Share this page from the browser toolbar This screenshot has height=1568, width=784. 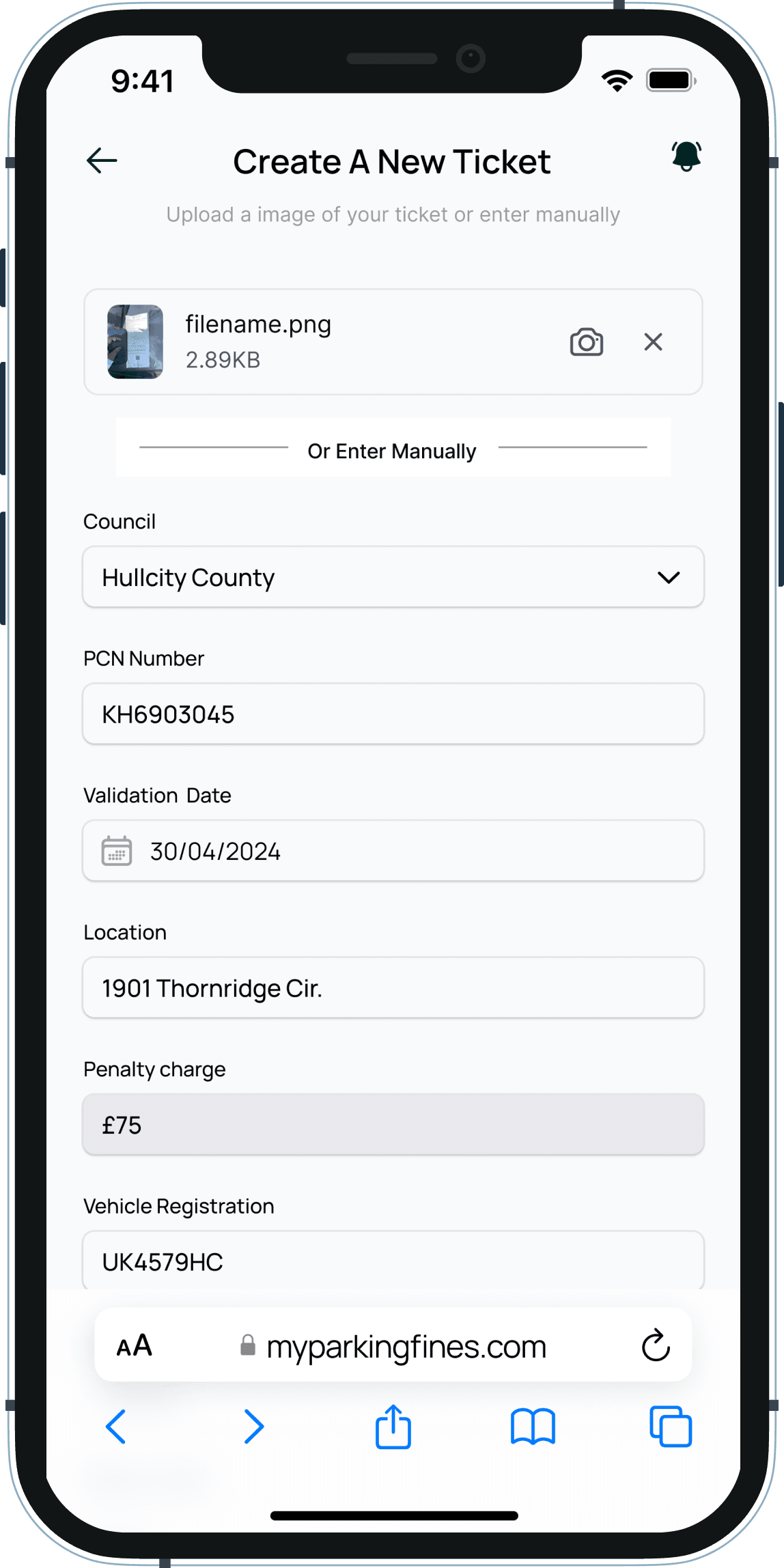[393, 1427]
